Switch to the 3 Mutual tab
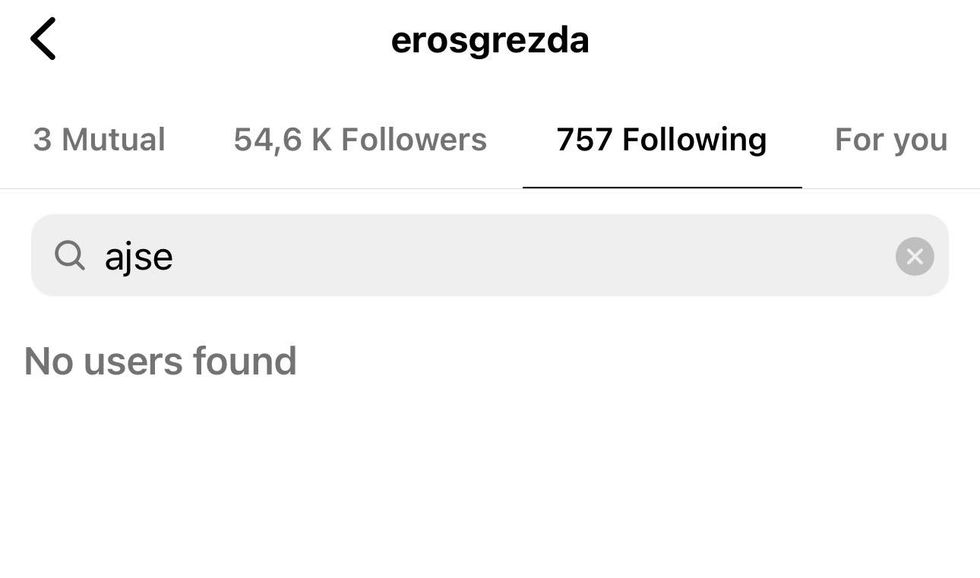 coord(99,140)
